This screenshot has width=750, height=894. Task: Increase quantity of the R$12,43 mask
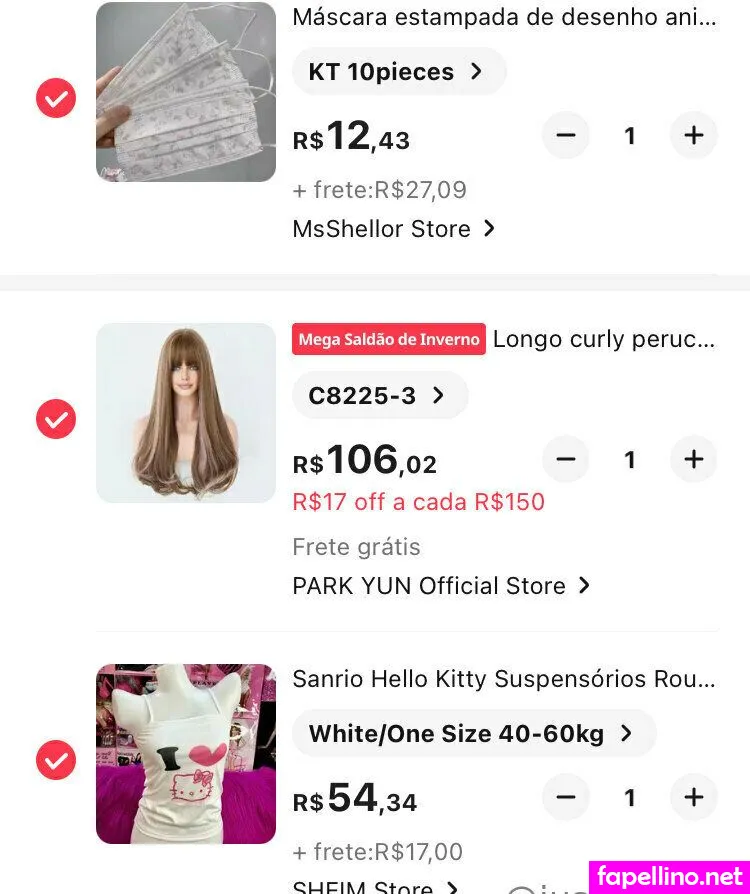tap(694, 135)
